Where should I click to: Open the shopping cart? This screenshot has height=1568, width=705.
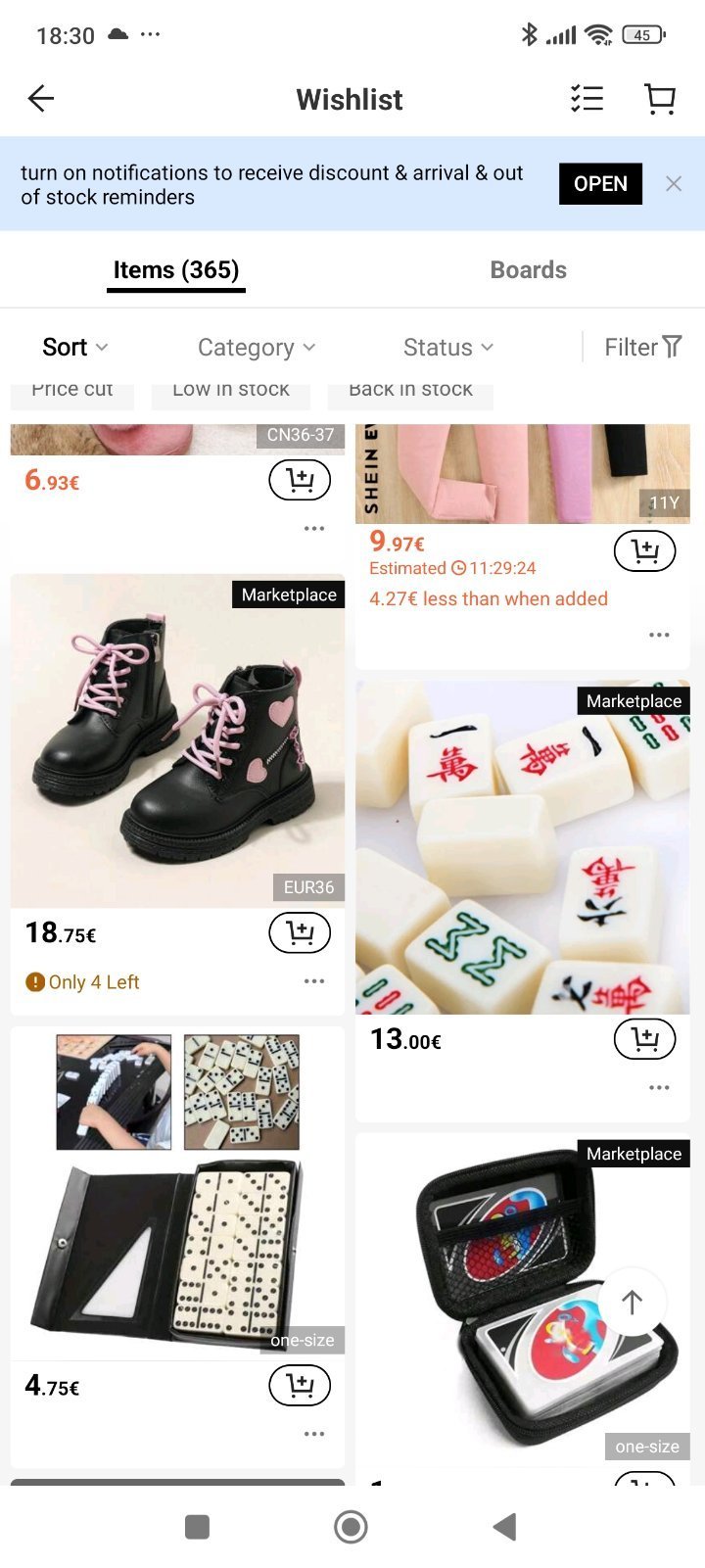click(x=660, y=98)
